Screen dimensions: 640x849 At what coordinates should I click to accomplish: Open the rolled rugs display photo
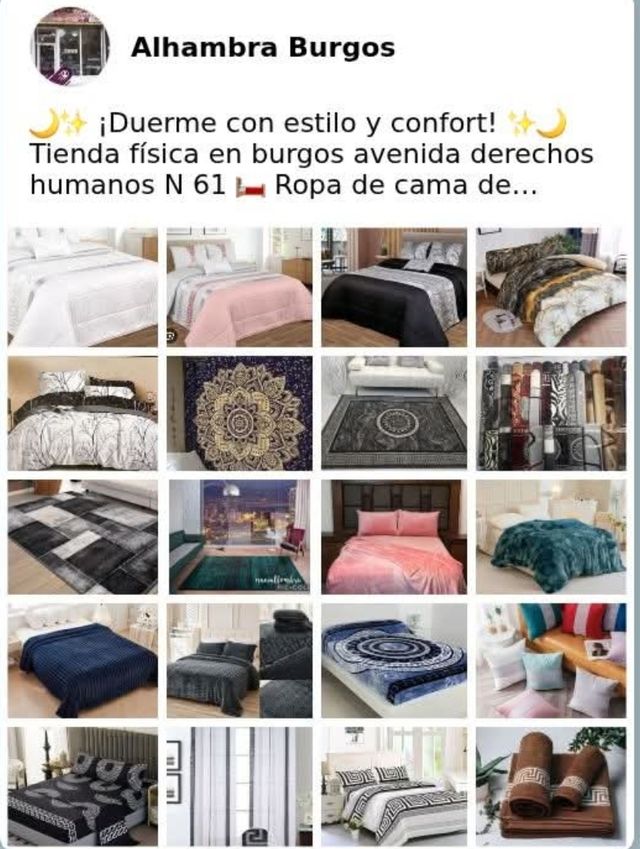point(550,413)
